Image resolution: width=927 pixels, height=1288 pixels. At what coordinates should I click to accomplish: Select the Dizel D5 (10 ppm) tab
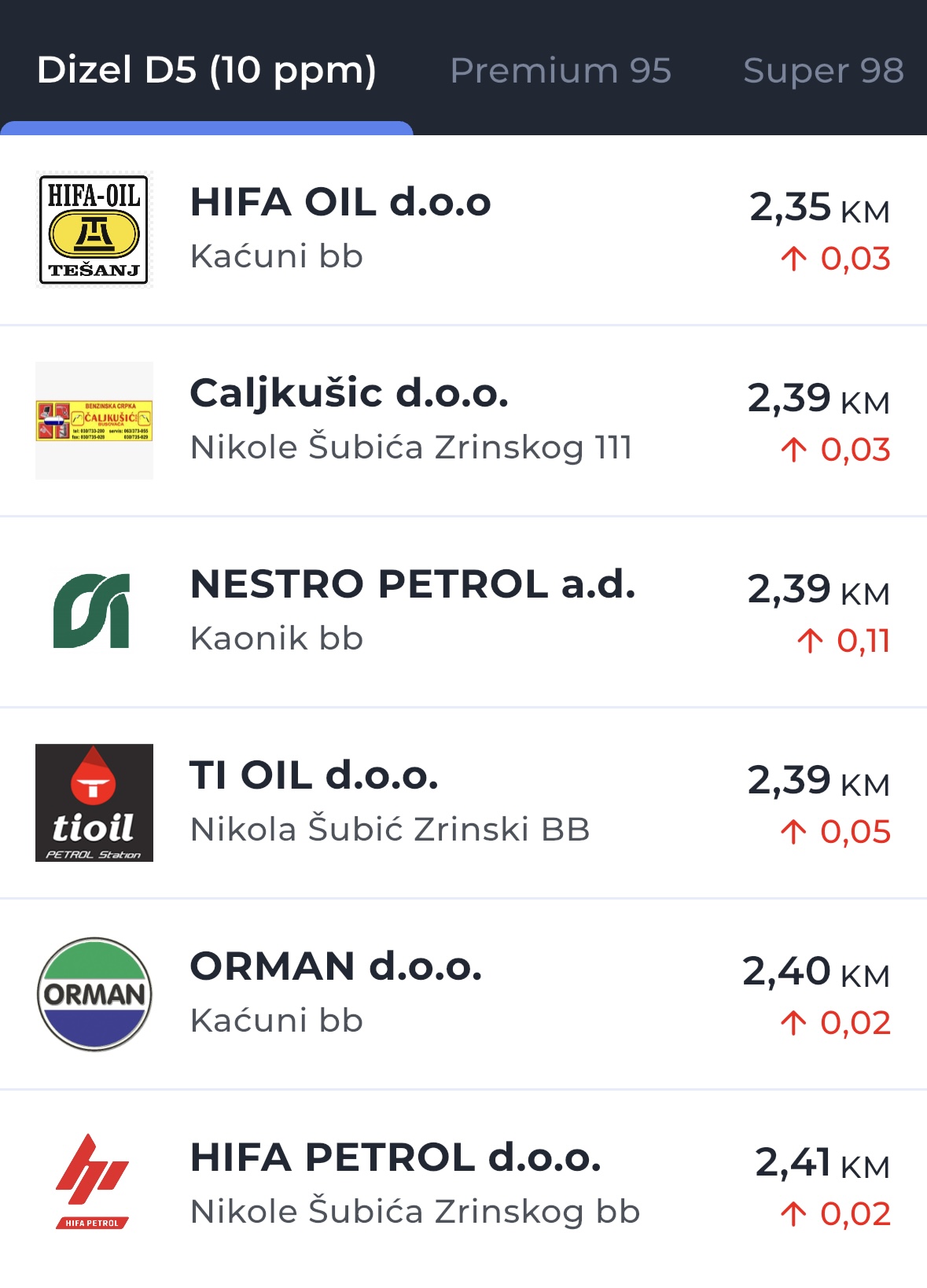206,71
